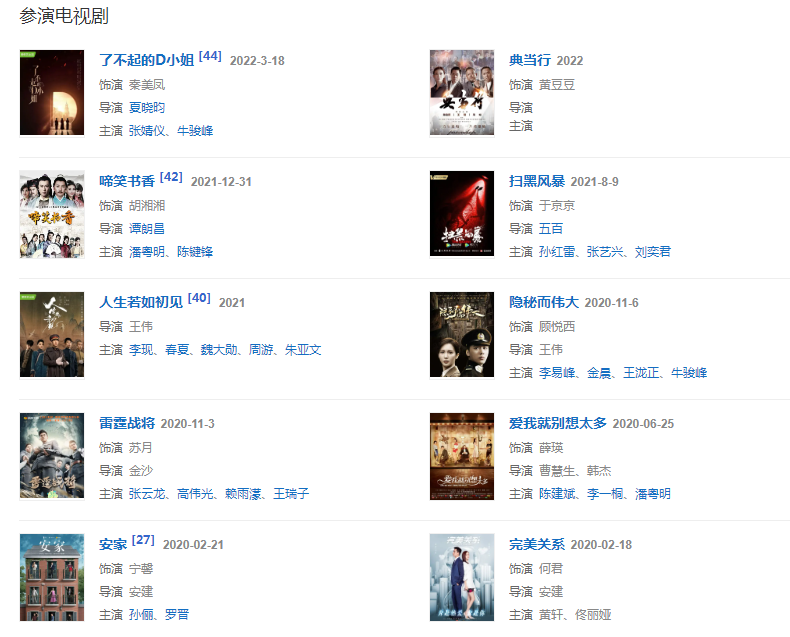Open director 夏晓昀's page
The image size is (790, 637).
[x=147, y=107]
